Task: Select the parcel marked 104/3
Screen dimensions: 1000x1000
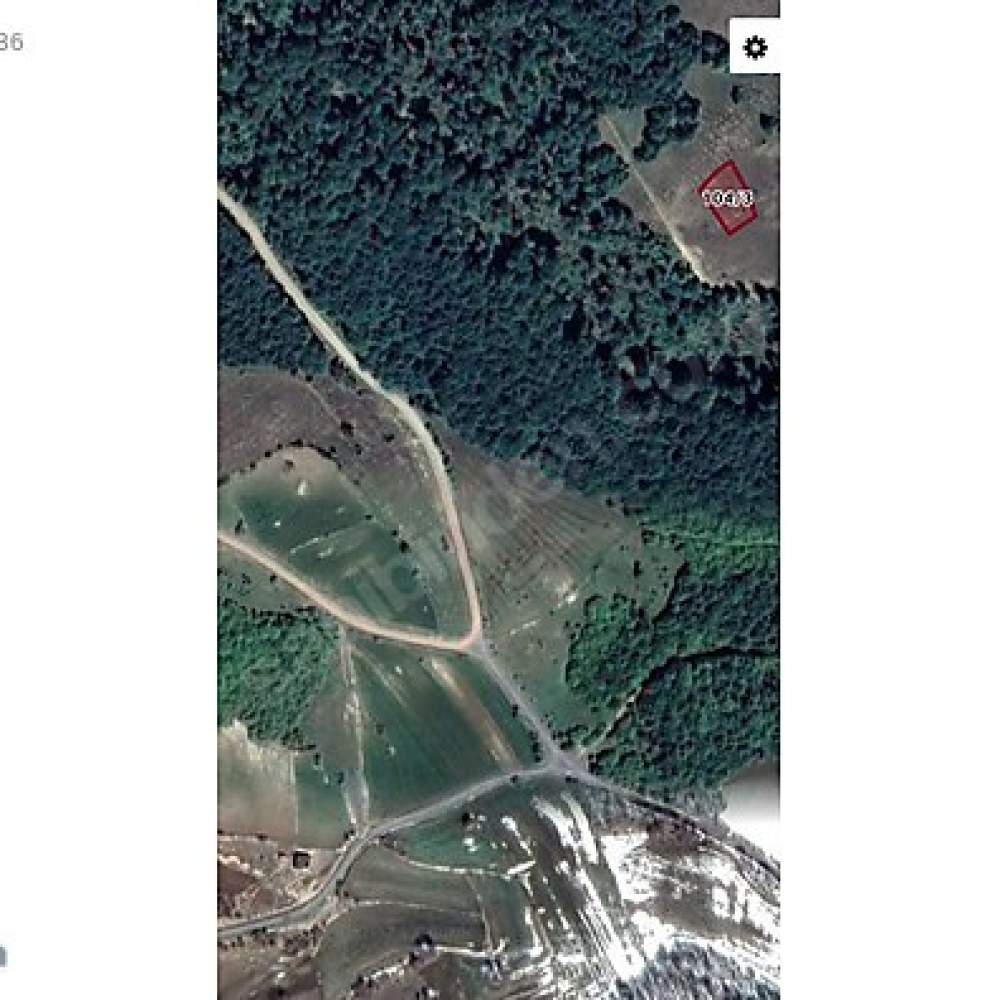Action: click(x=727, y=198)
